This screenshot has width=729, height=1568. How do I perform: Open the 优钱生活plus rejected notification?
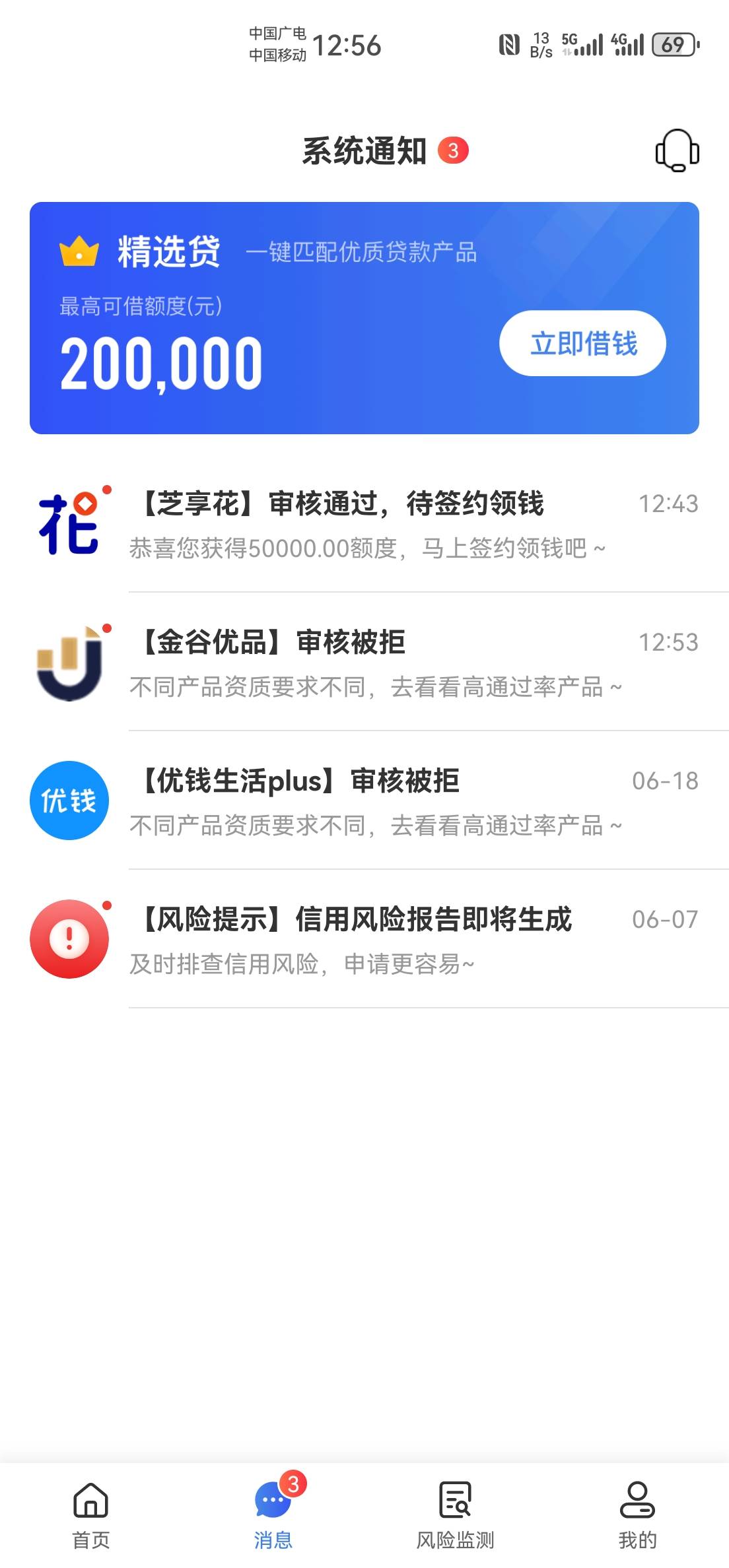364,801
